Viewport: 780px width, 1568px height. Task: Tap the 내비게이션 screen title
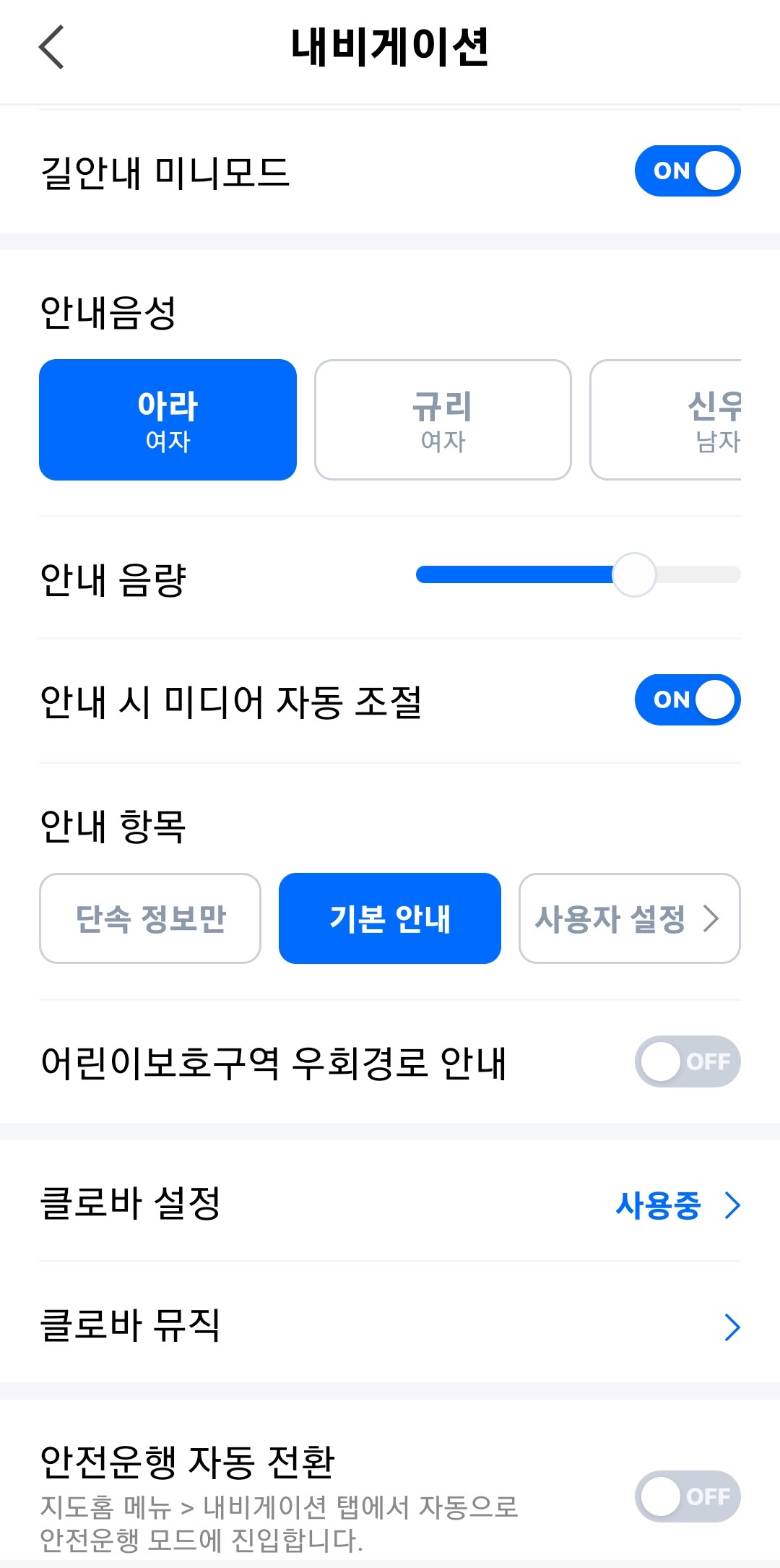pos(390,45)
